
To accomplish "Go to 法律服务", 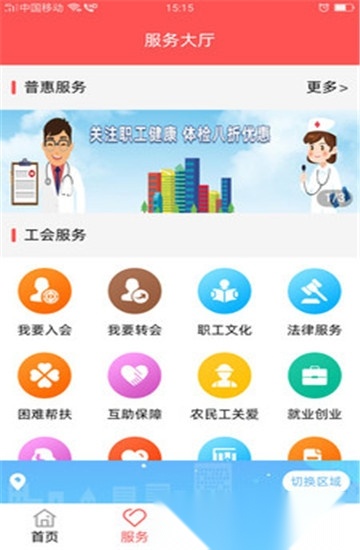I will click(x=314, y=302).
